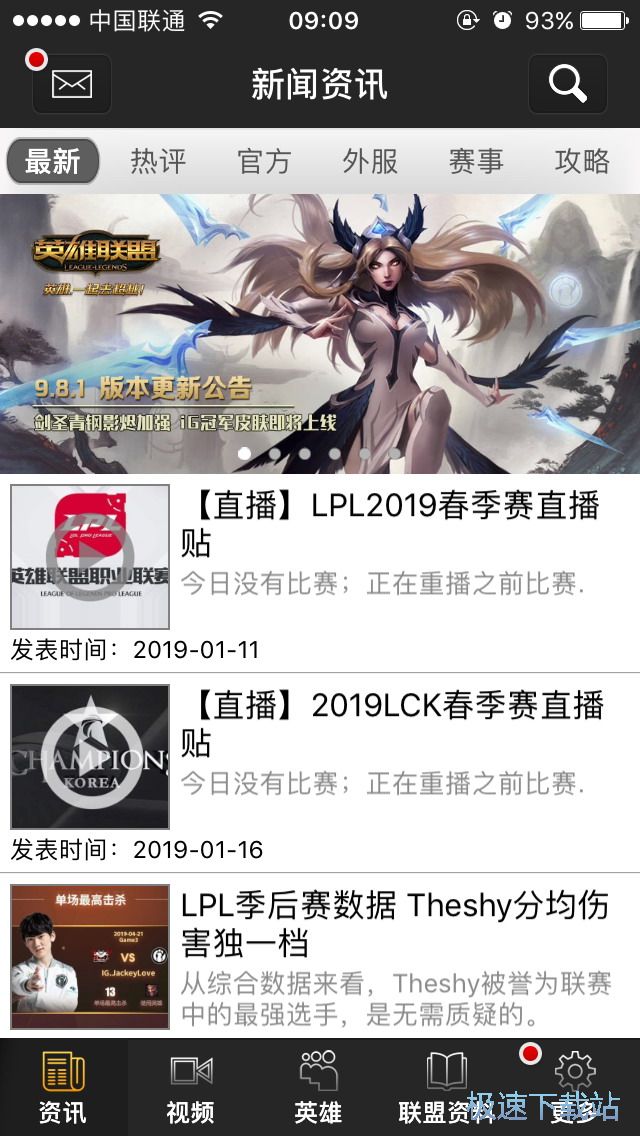Select the 最新 tab
Viewport: 640px width, 1136px height.
53,161
